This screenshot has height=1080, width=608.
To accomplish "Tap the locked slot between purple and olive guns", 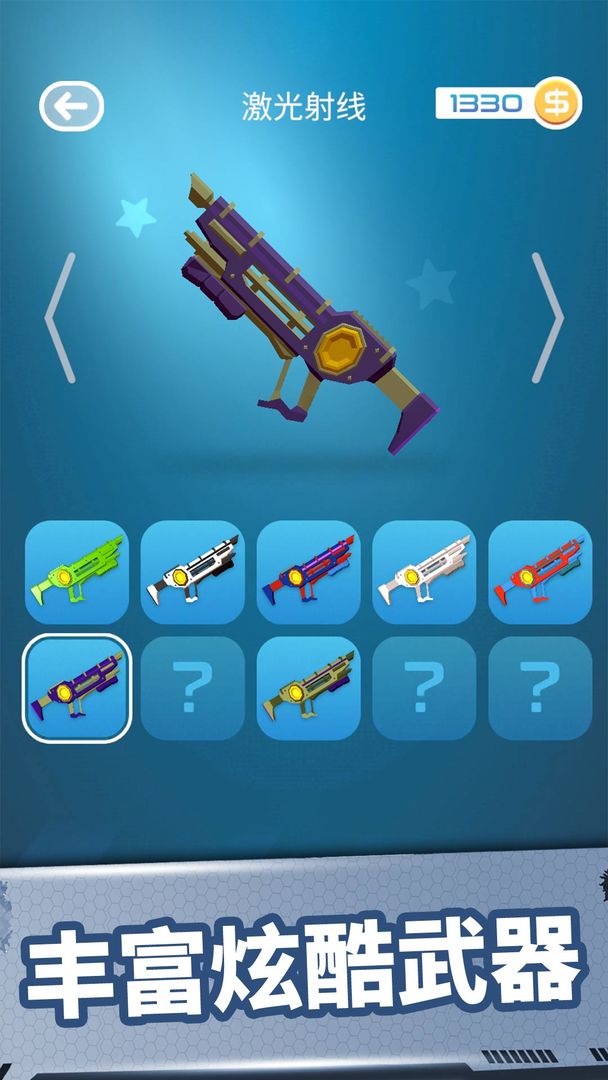I will click(193, 688).
